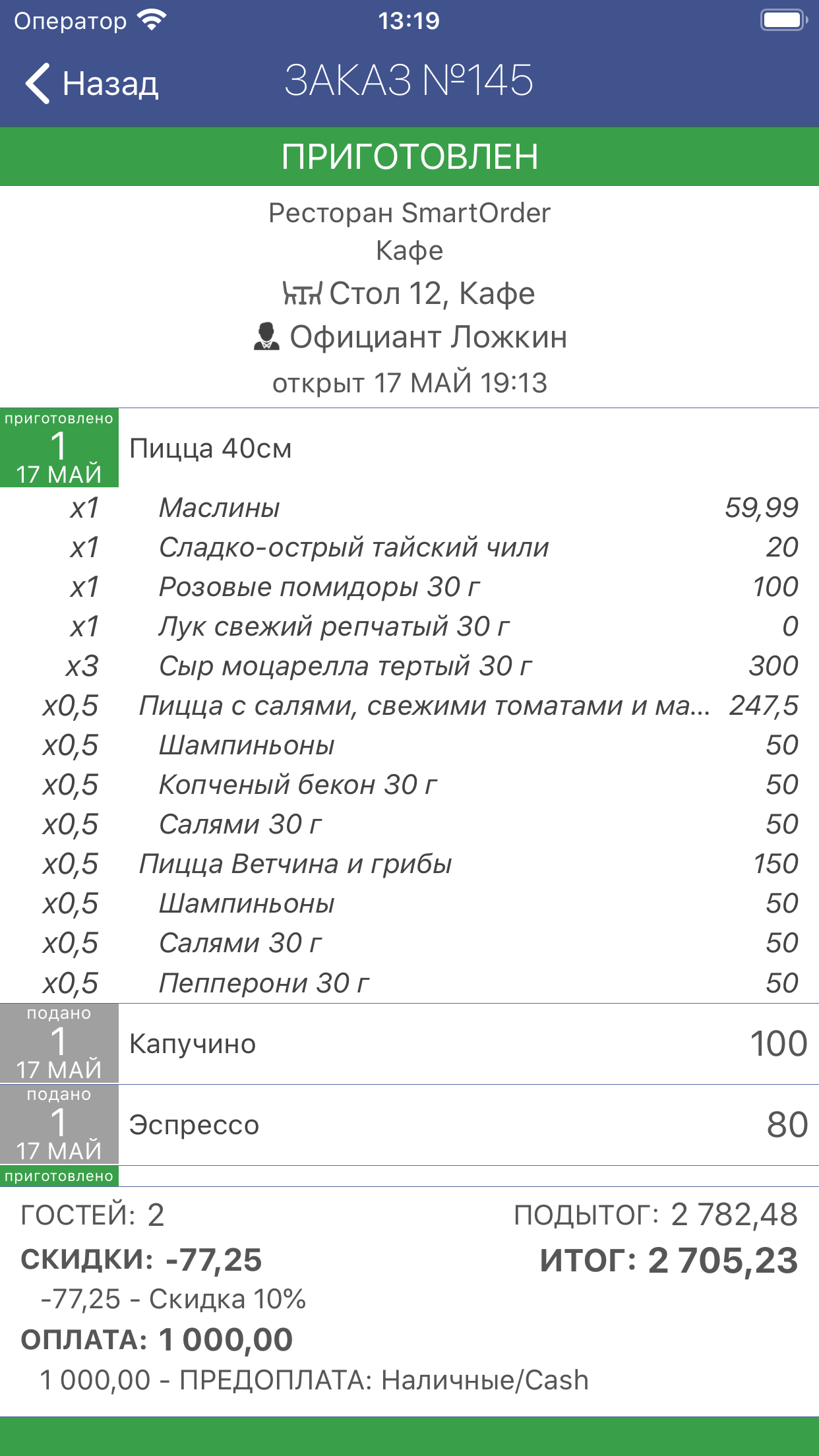Tap the back chevron icon
Viewport: 819px width, 1456px height.
(x=38, y=81)
